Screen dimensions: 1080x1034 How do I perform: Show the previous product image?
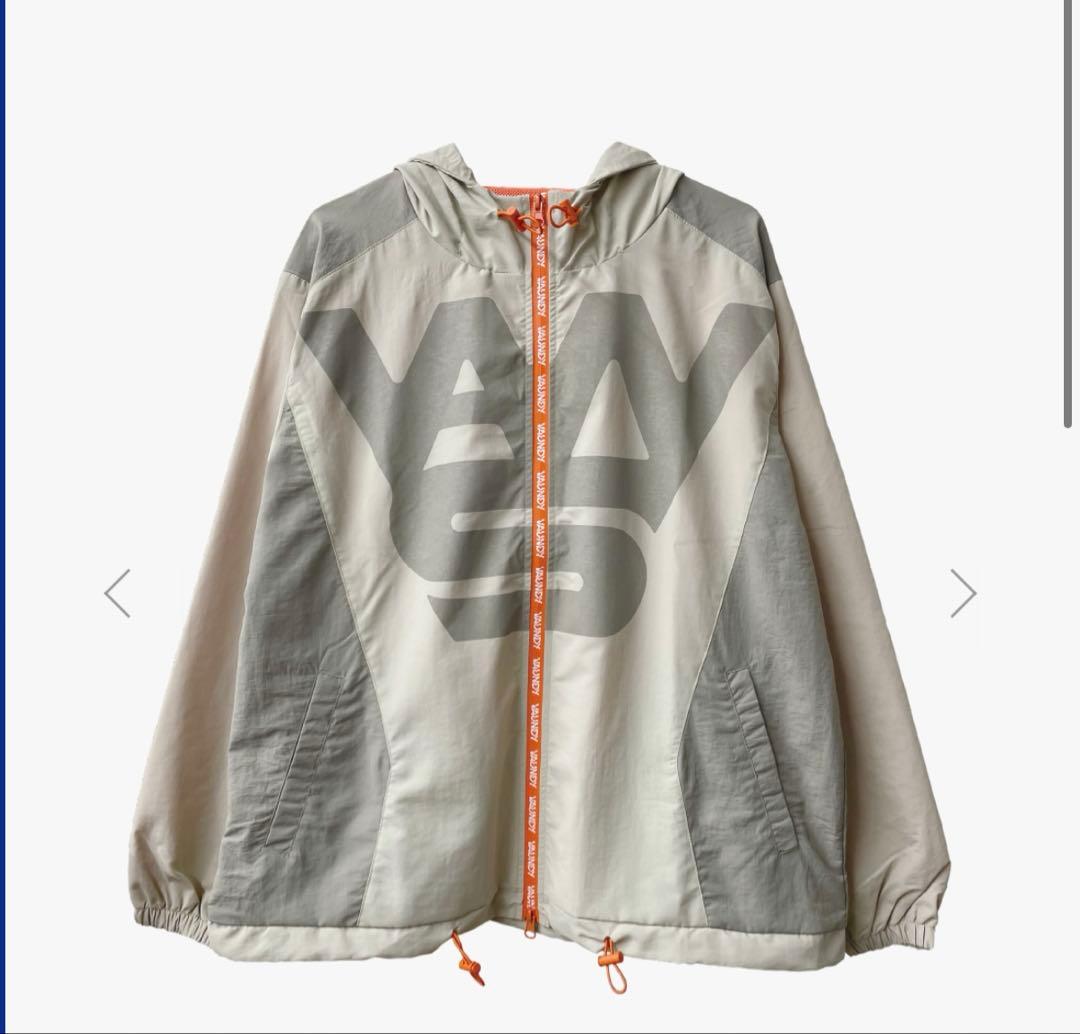tap(118, 593)
